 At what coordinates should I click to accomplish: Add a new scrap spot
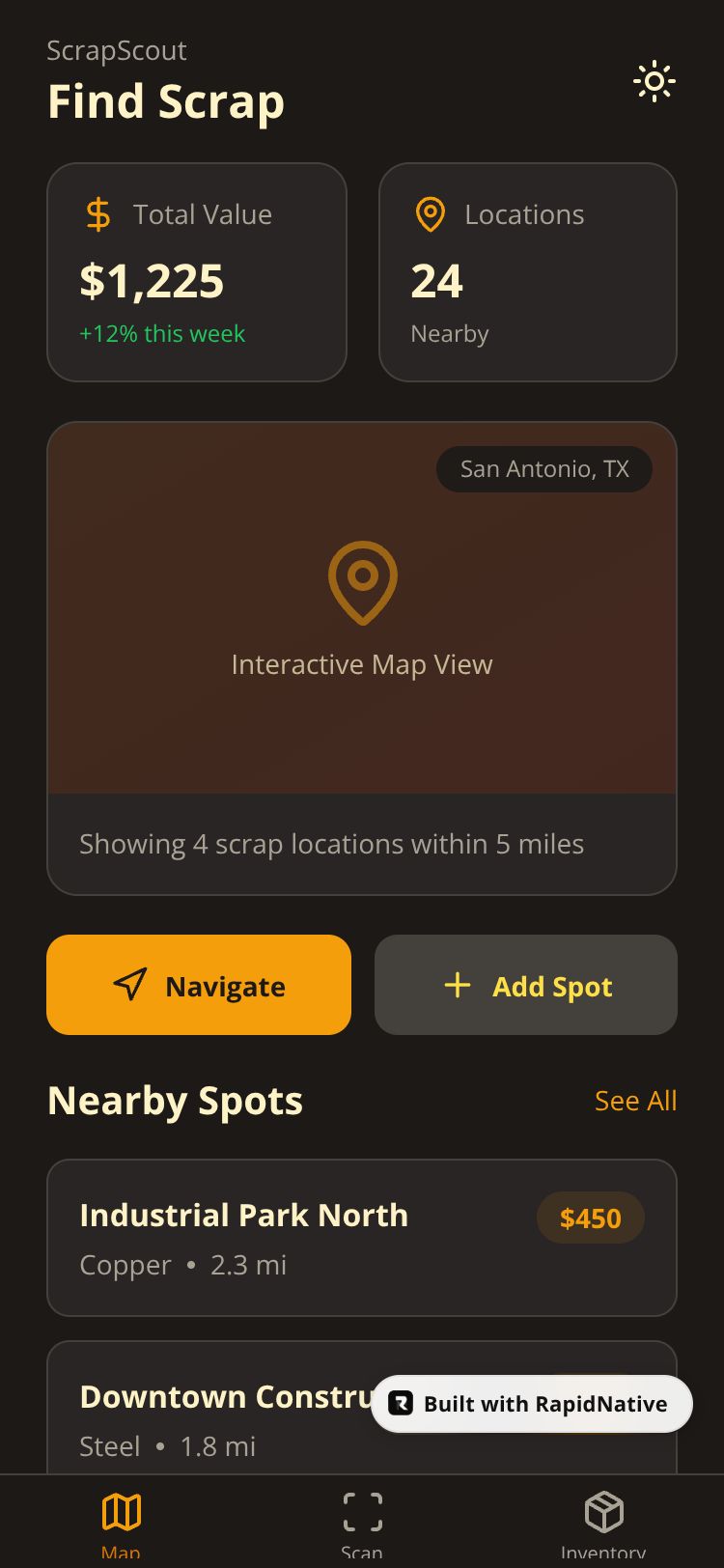pyautogui.click(x=526, y=985)
